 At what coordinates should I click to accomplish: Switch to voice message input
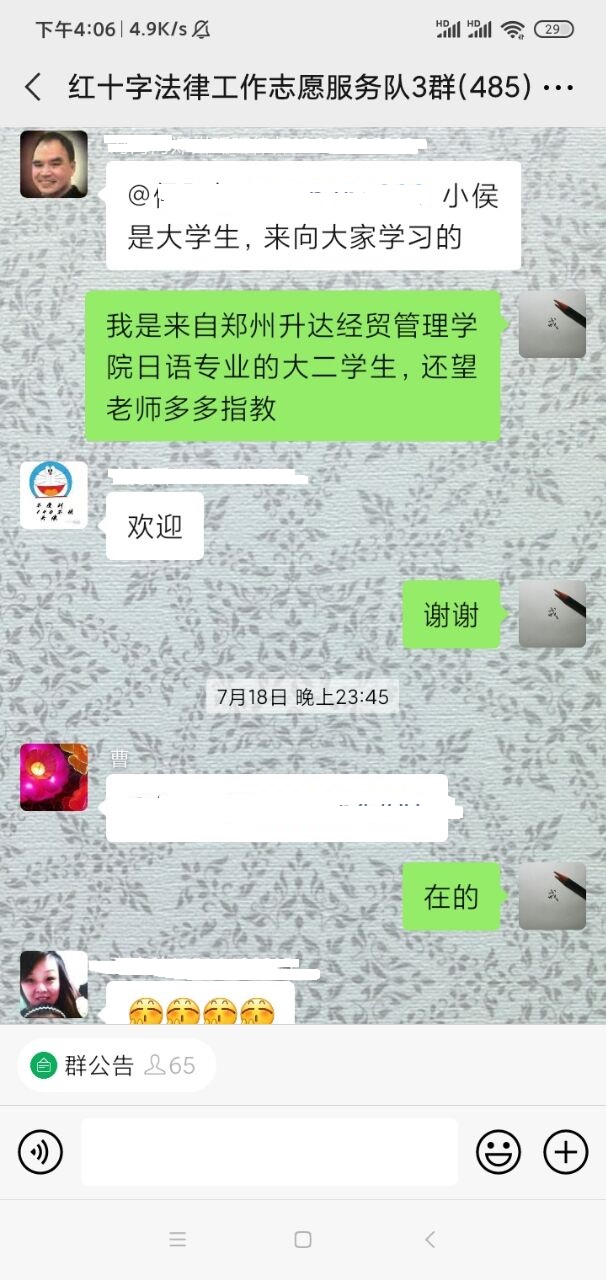pyautogui.click(x=40, y=1153)
